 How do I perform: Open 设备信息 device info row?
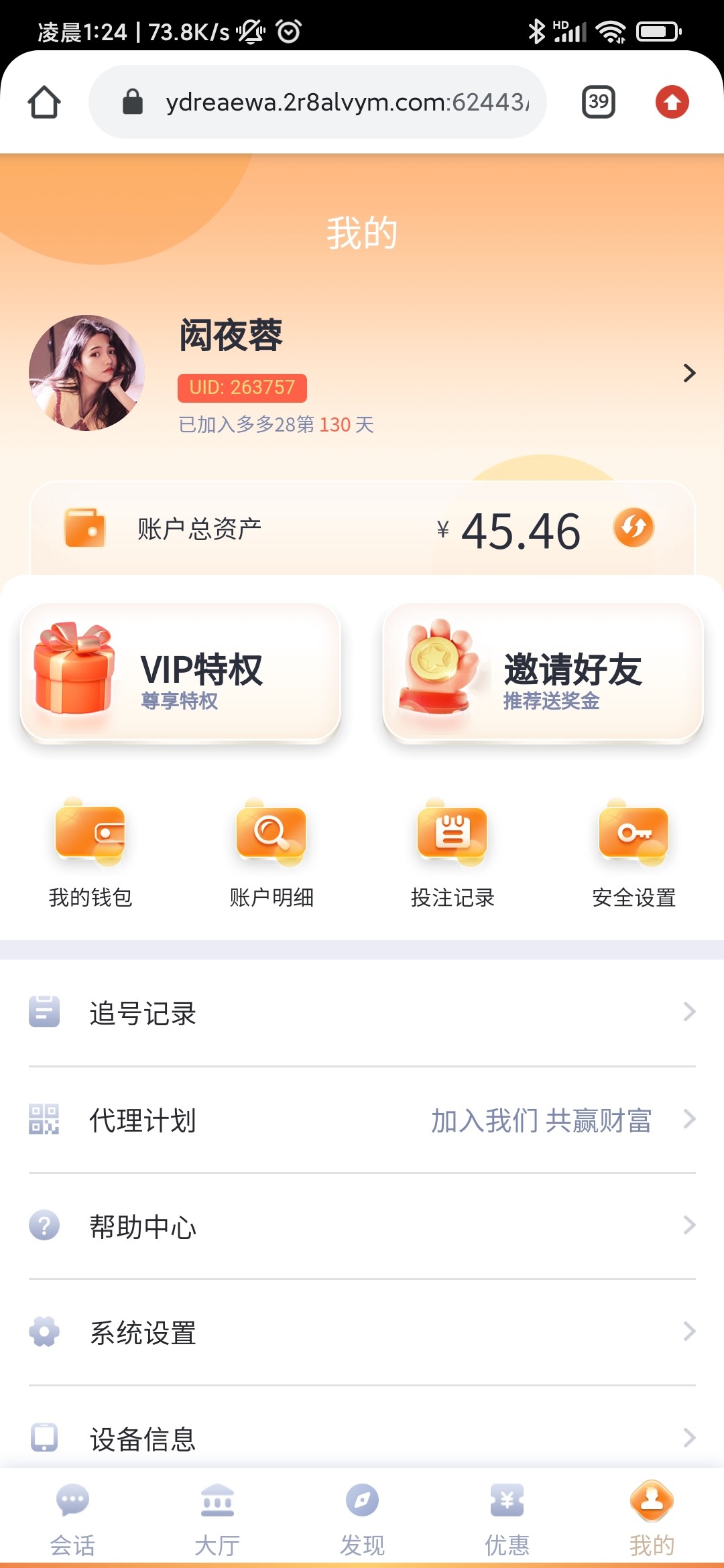[362, 1438]
